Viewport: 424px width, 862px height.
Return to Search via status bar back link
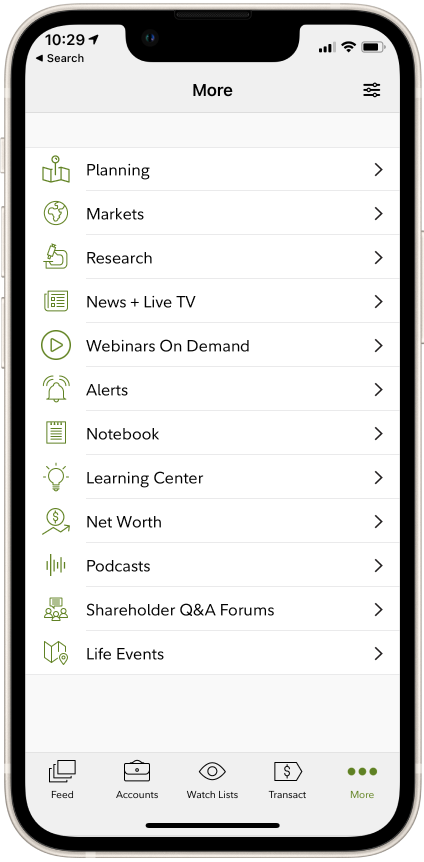[x=59, y=58]
